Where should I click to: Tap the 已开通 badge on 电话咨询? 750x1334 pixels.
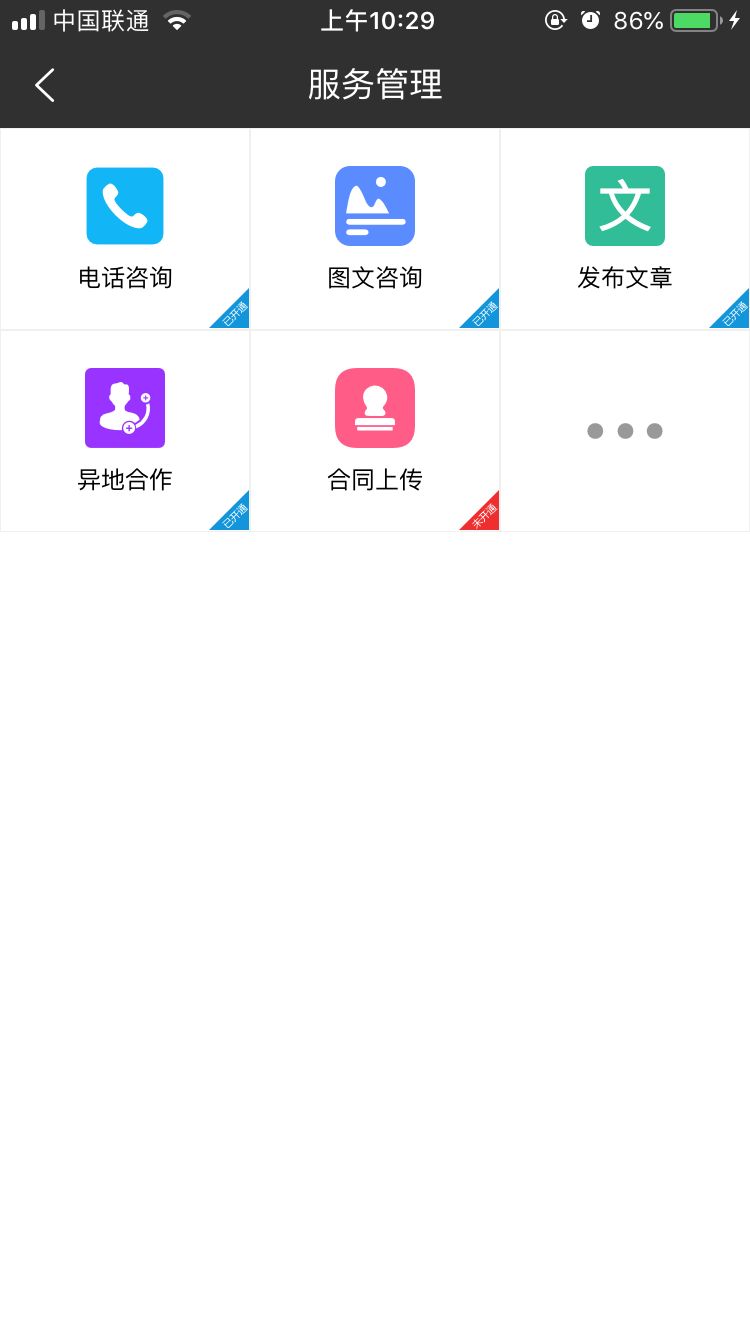[x=233, y=311]
